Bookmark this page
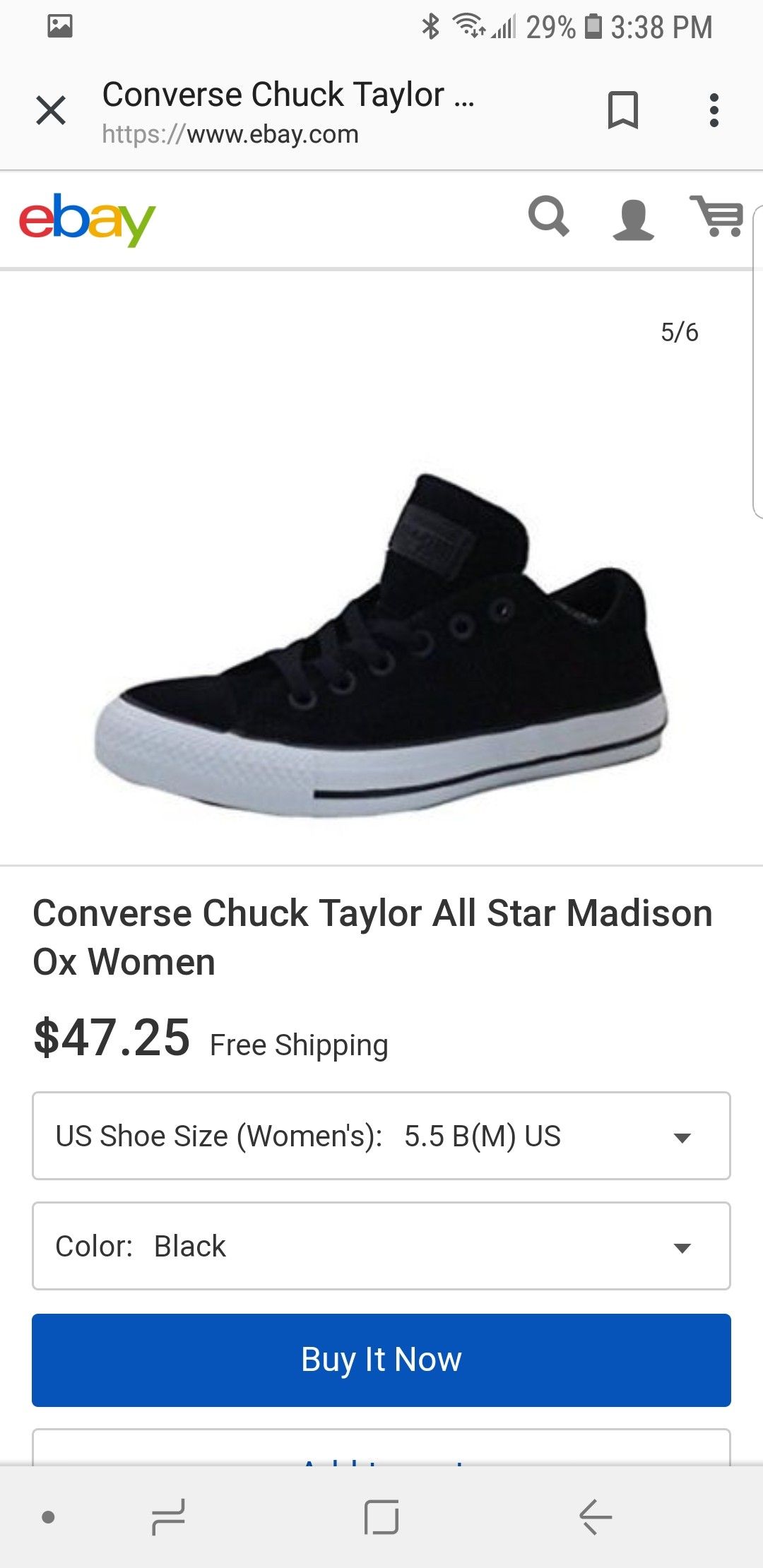 coord(625,109)
